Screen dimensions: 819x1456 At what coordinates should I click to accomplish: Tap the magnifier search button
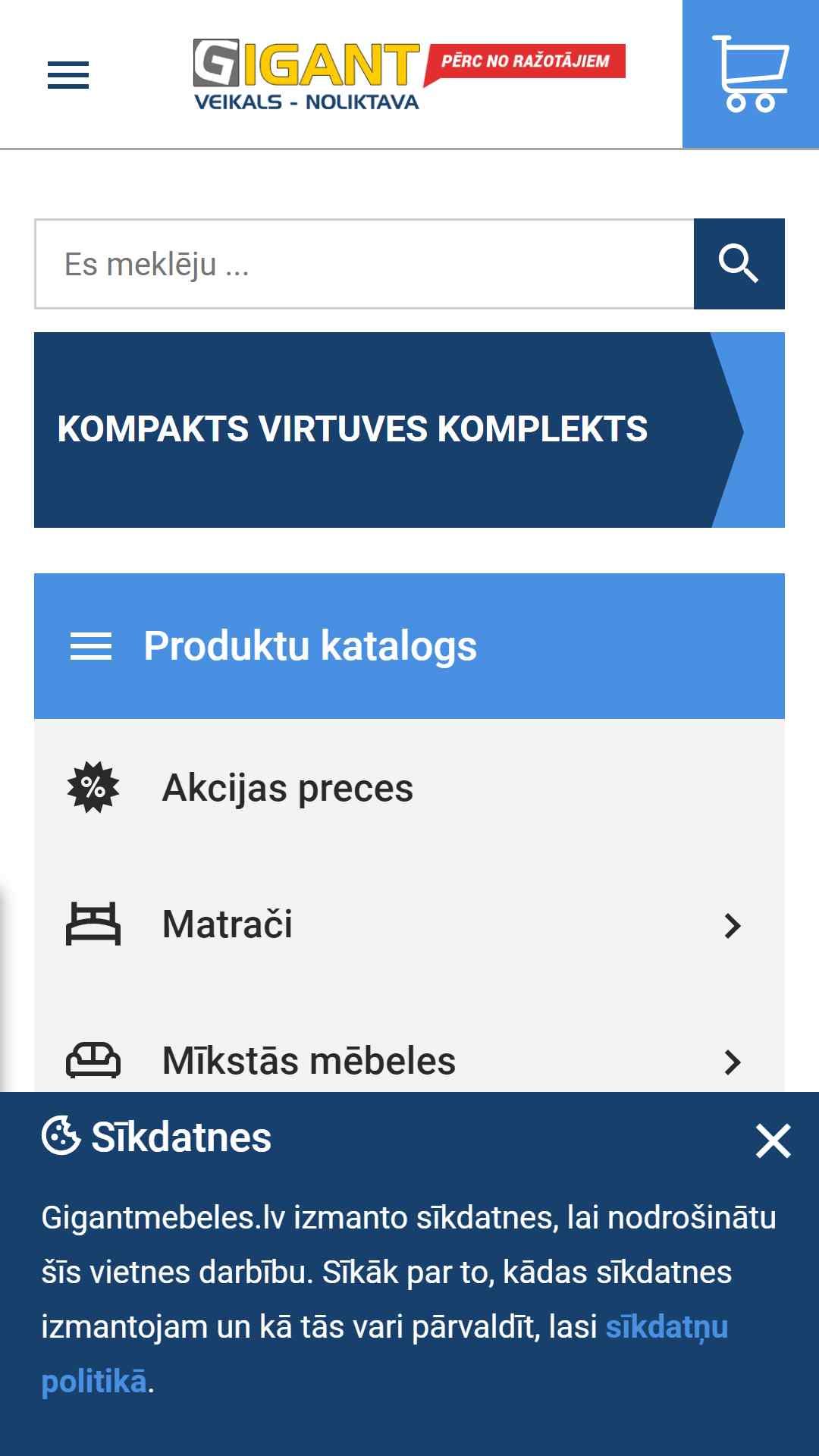pyautogui.click(x=739, y=264)
